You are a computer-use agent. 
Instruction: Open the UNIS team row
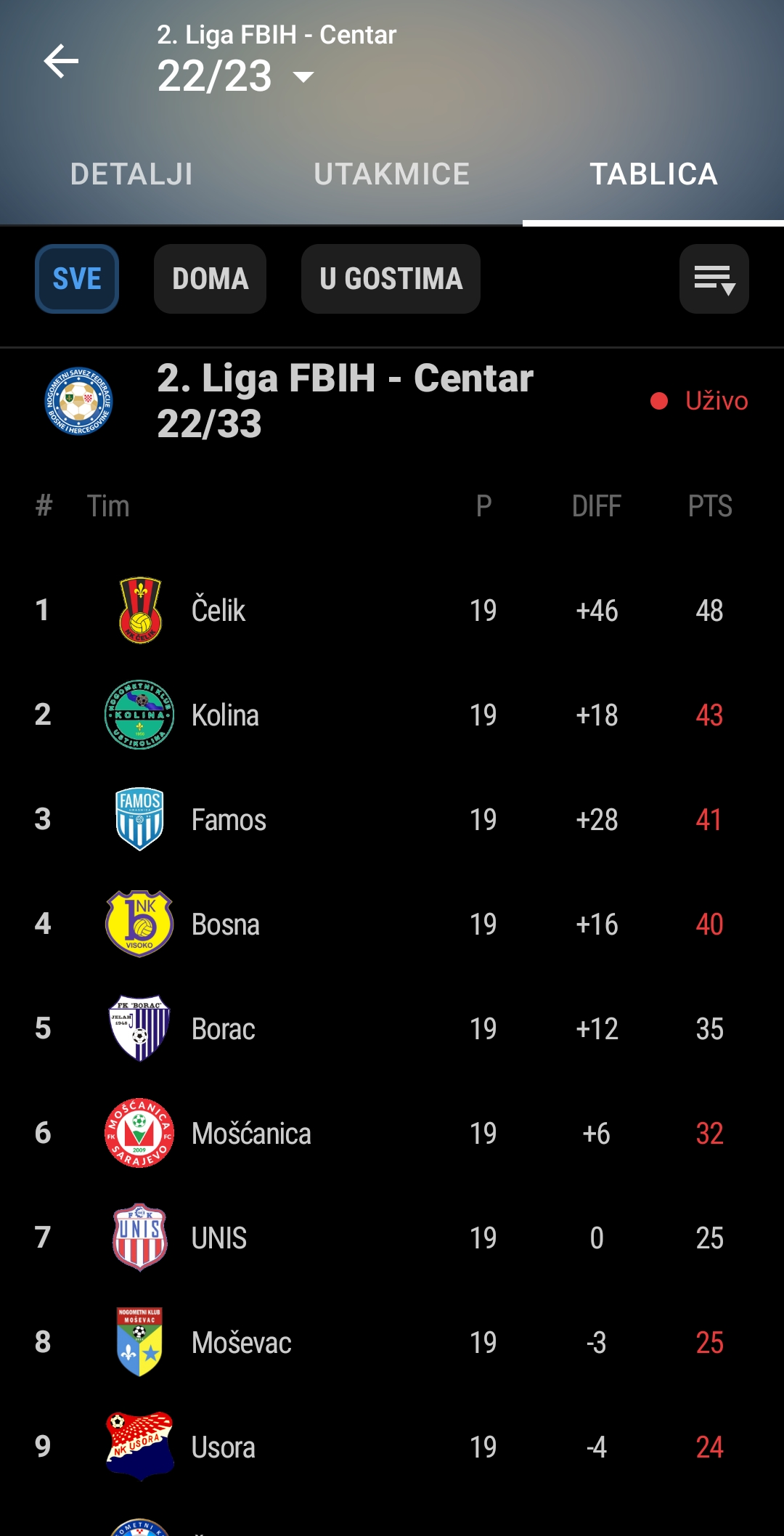[x=392, y=1238]
